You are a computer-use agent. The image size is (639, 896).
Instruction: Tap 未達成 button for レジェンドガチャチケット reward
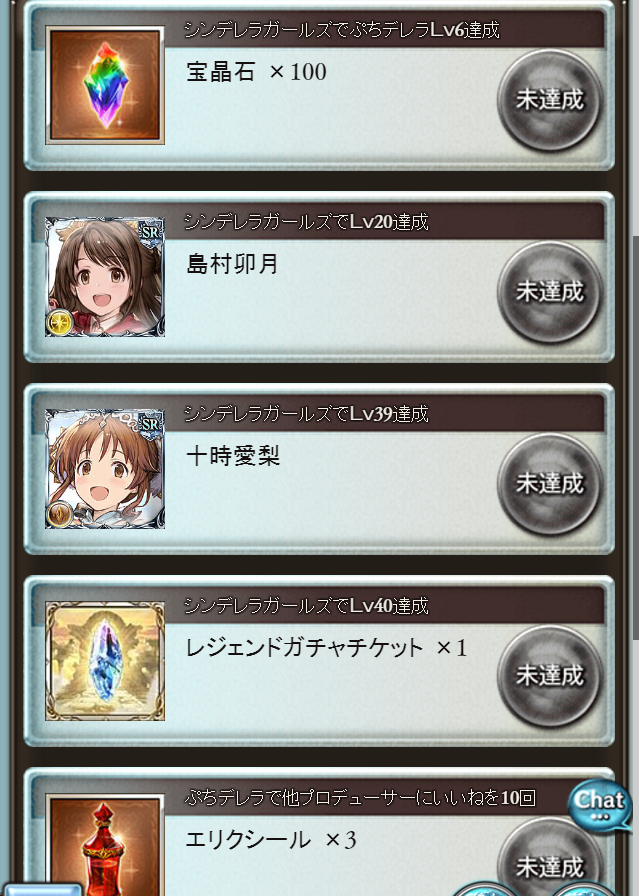(549, 676)
